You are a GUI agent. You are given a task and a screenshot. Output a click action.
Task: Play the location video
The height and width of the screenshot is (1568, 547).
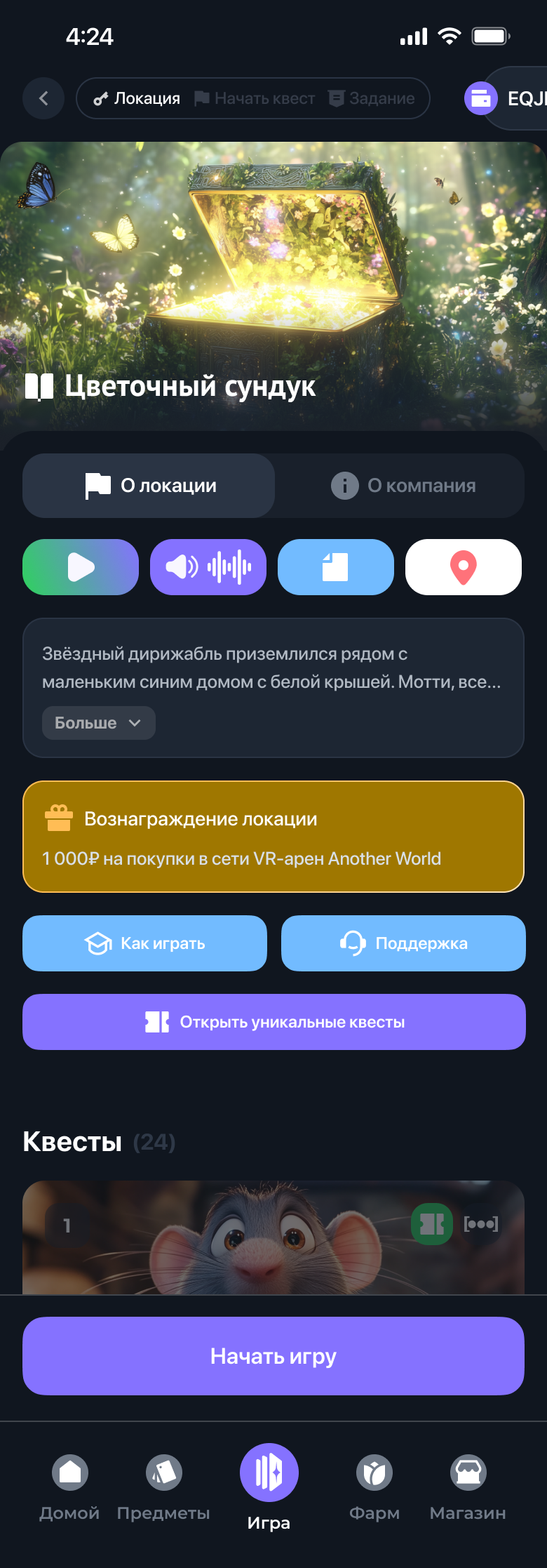click(x=81, y=567)
